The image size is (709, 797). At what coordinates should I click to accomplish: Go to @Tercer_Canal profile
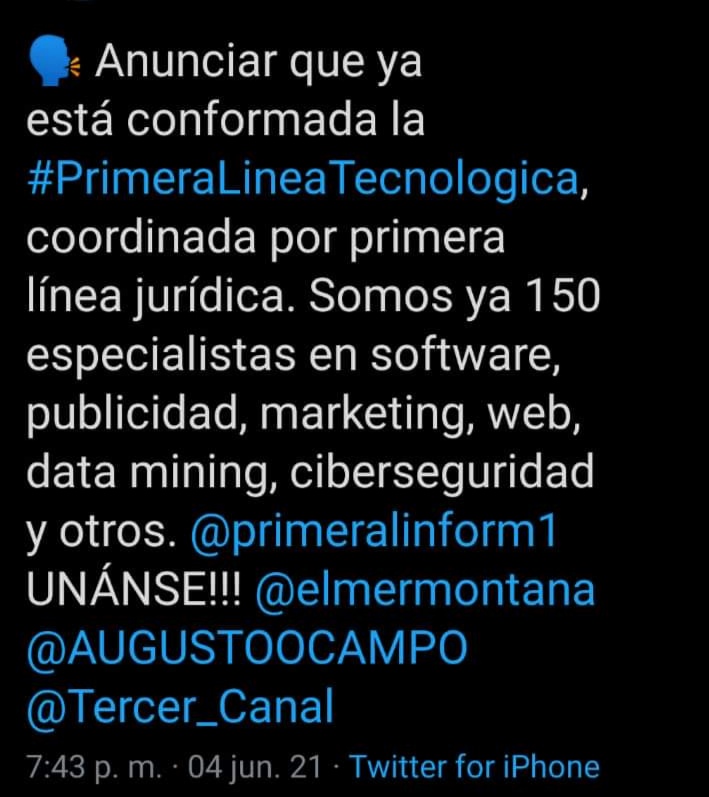pyautogui.click(x=179, y=708)
